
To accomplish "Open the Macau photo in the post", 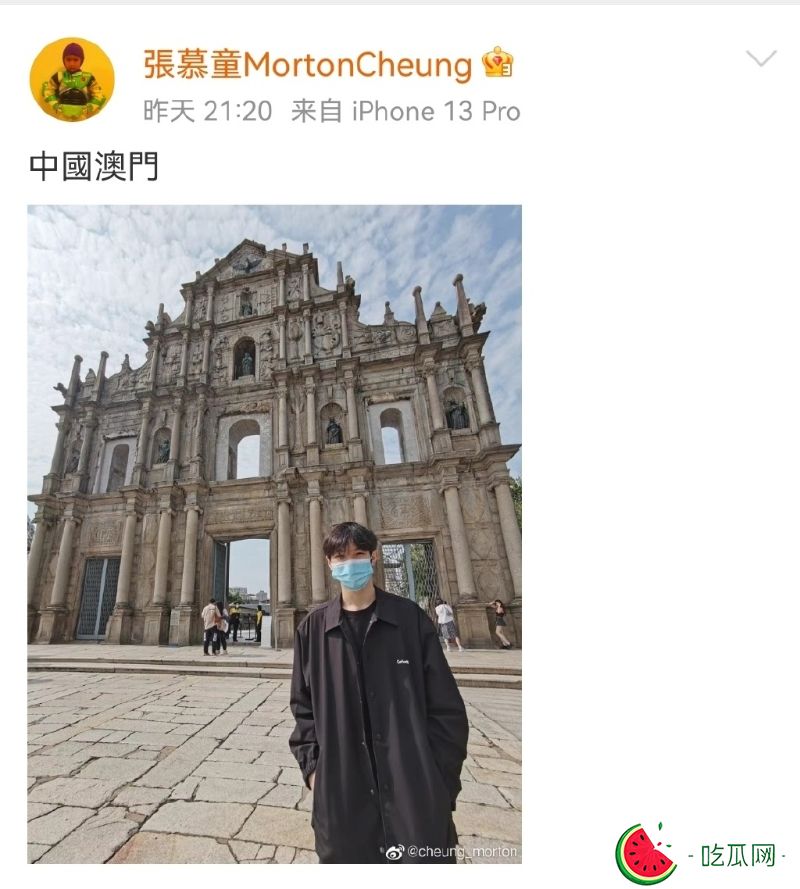I will (274, 534).
